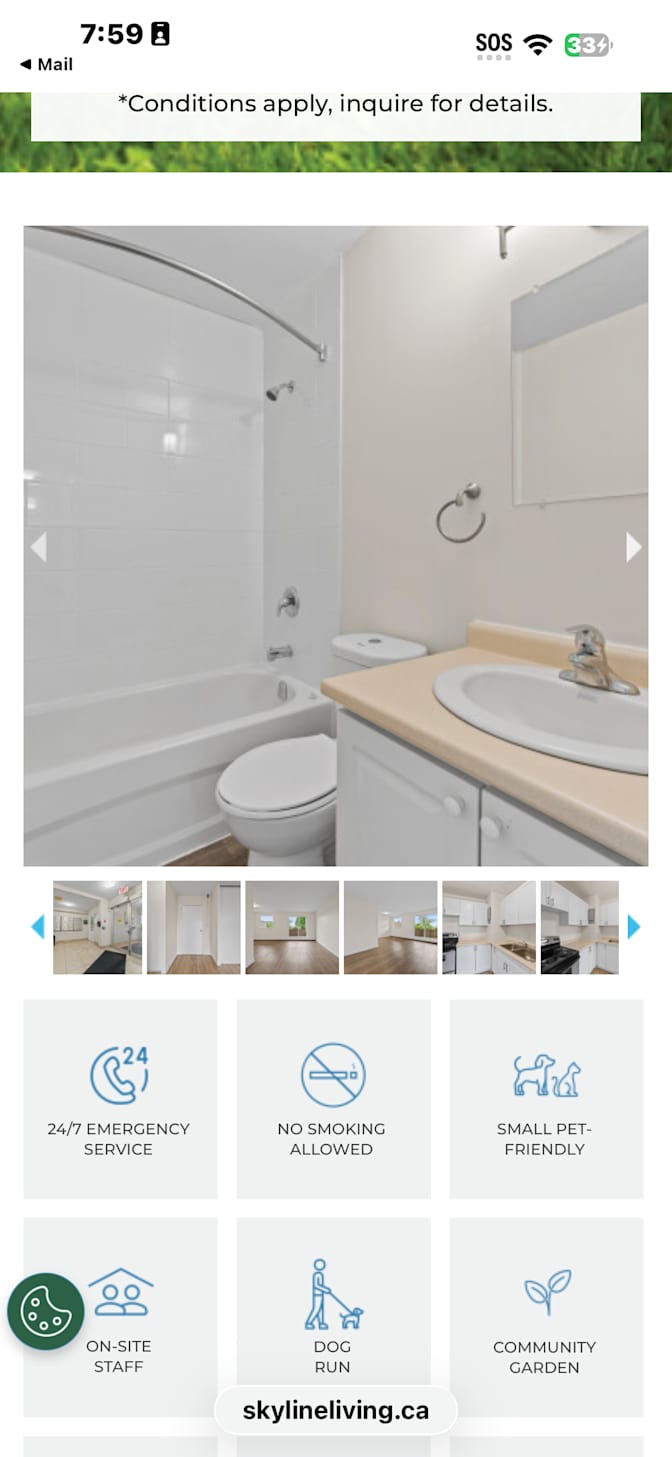This screenshot has width=672, height=1457.
Task: Open the kitchen with double sink thumbnail
Action: 489,927
